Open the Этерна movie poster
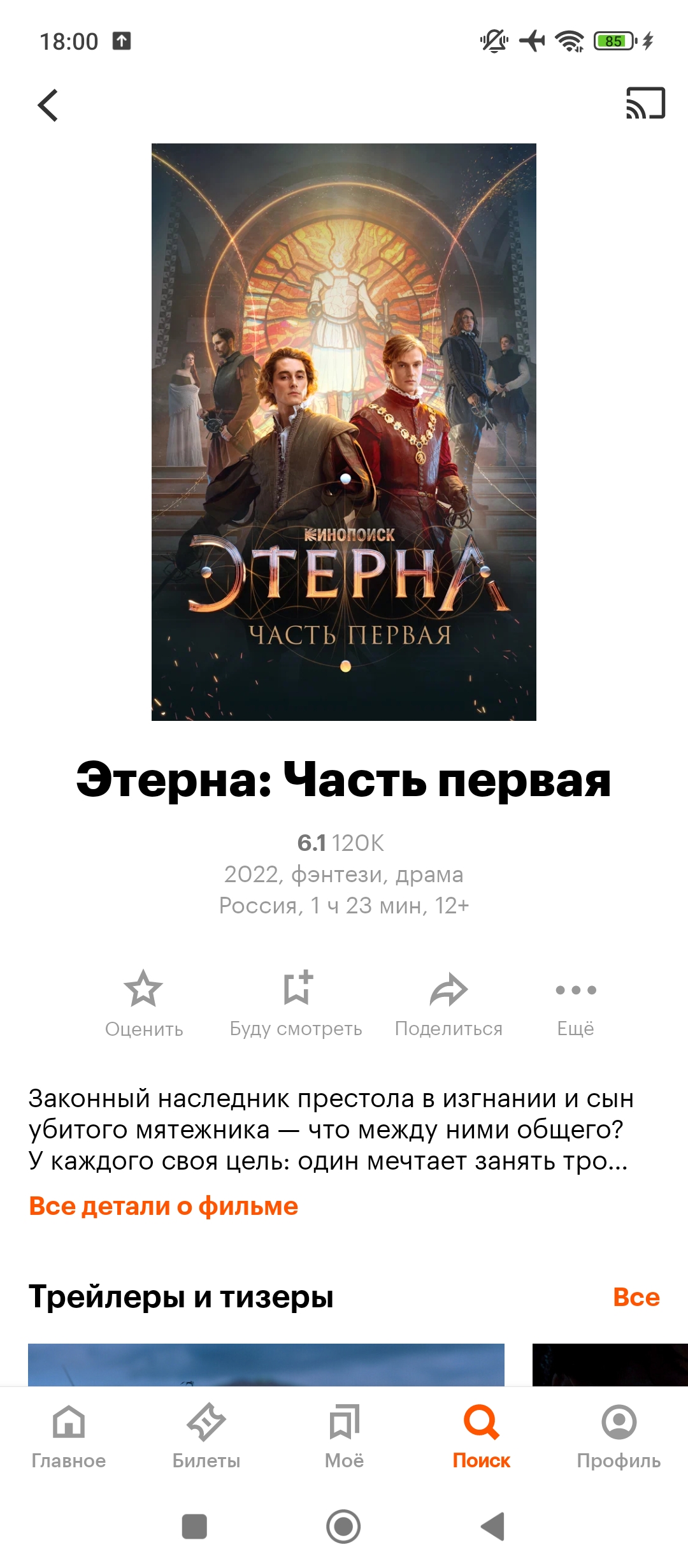 pos(344,432)
